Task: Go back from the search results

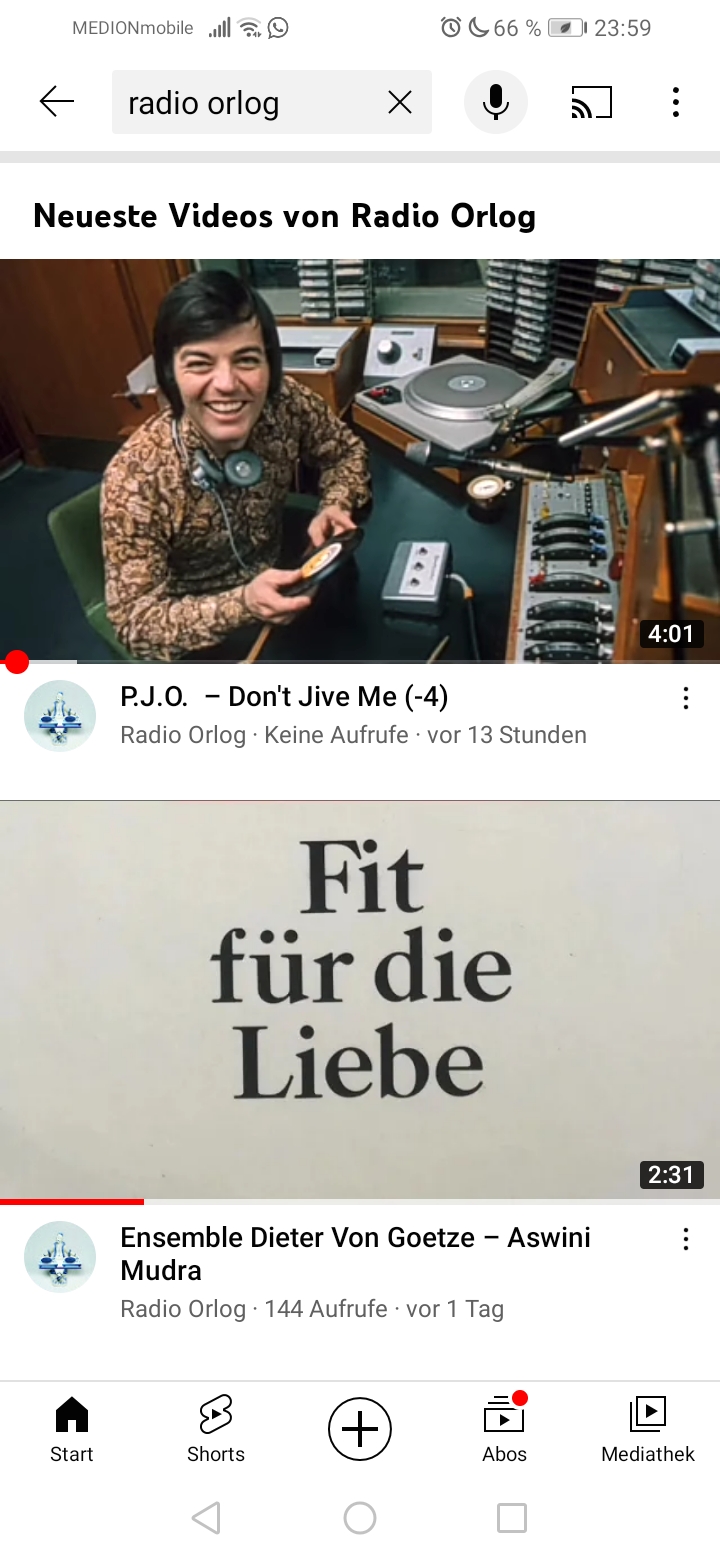Action: (57, 102)
